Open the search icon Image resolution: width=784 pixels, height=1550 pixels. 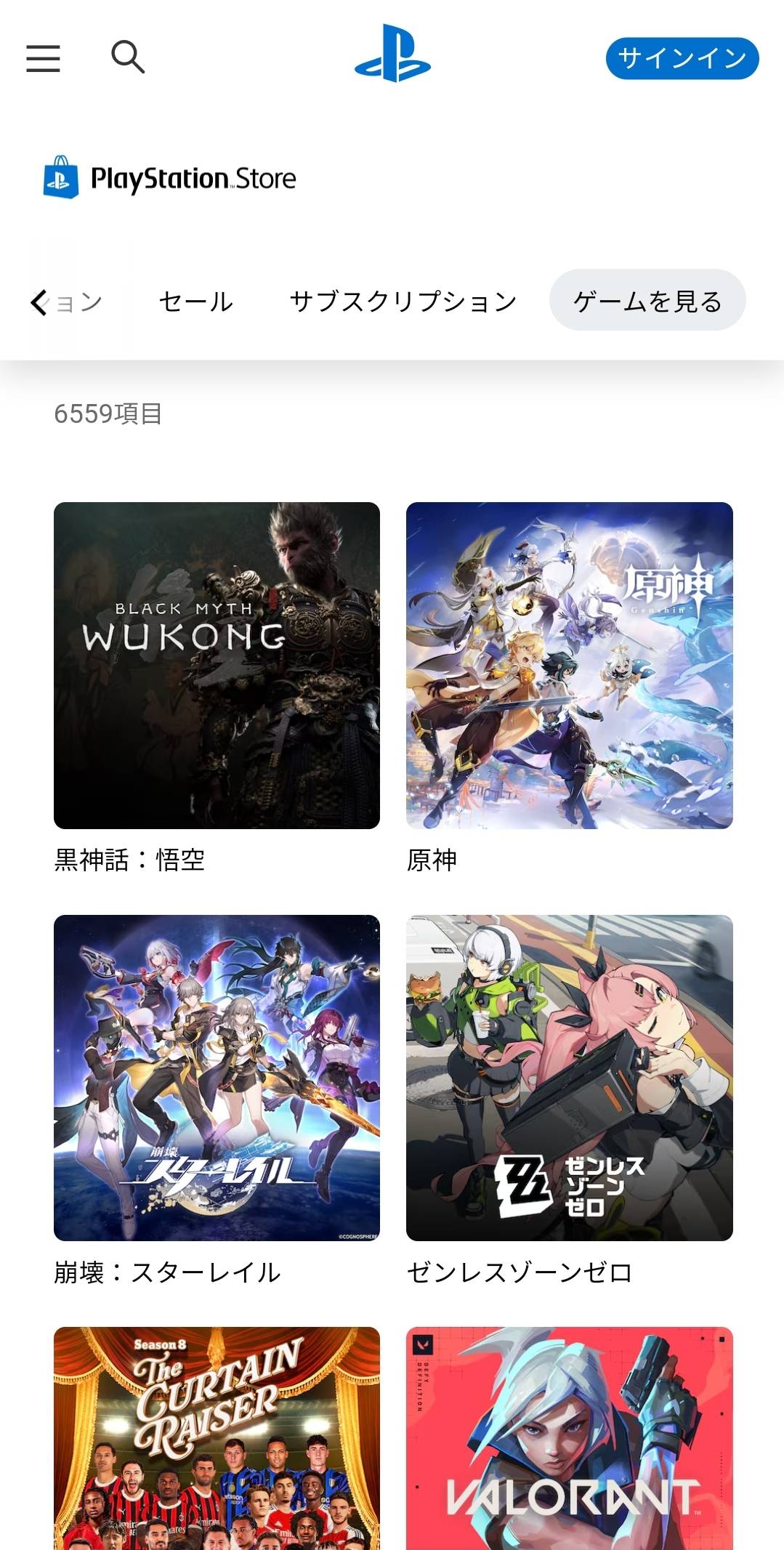point(128,57)
